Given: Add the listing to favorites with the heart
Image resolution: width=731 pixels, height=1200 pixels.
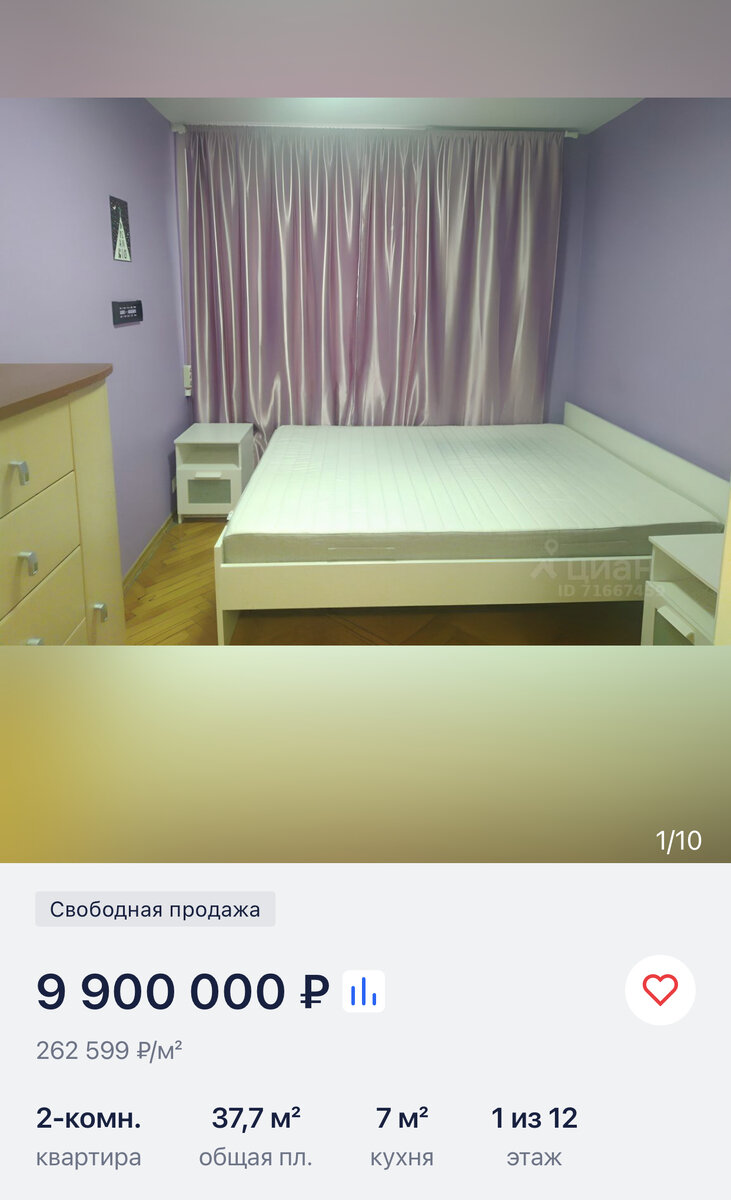Looking at the screenshot, I should (x=660, y=990).
